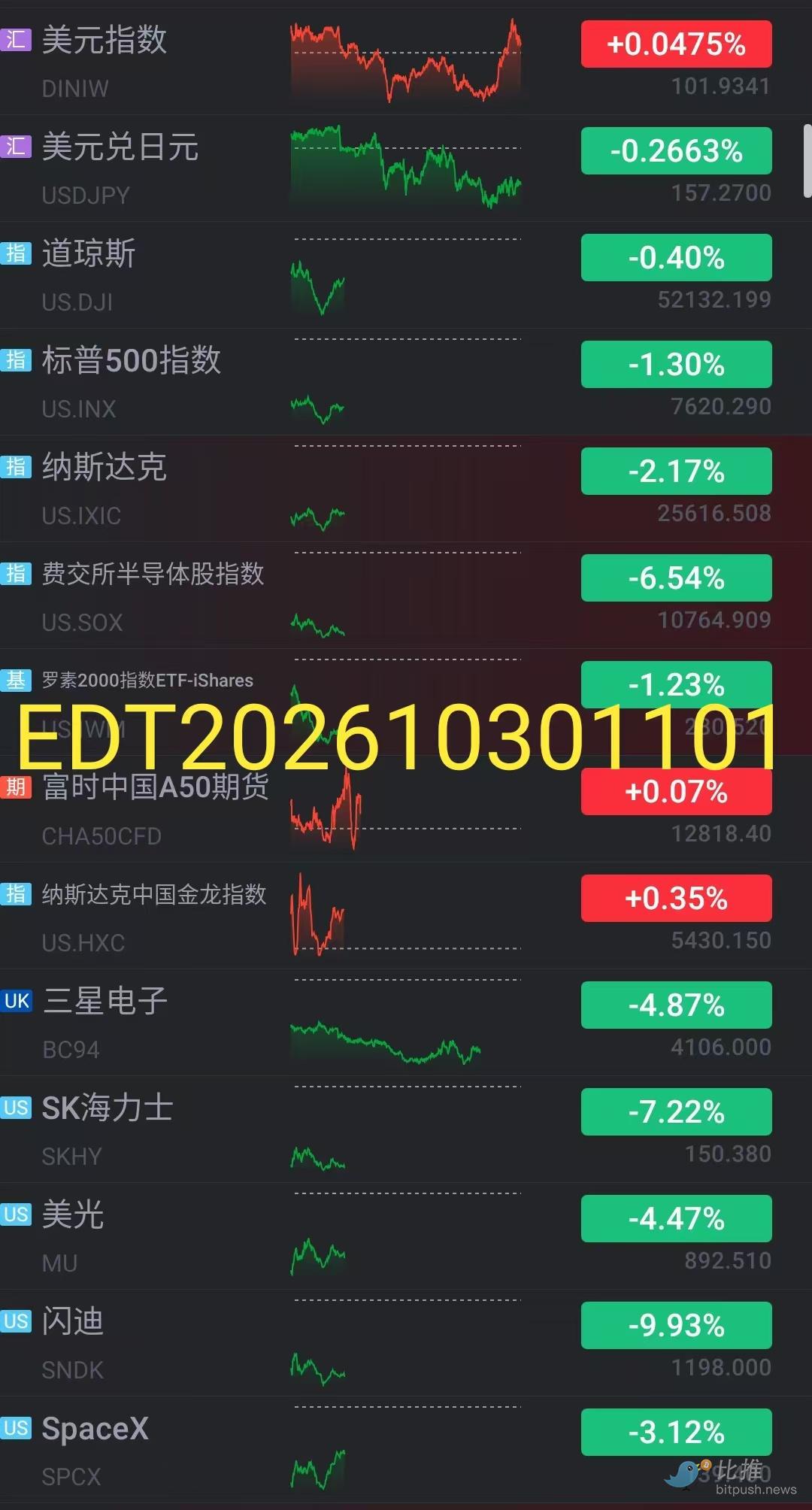Image resolution: width=812 pixels, height=1510 pixels.
Task: Open 罗素2000指数ETF-iShares row
Action: [406, 702]
